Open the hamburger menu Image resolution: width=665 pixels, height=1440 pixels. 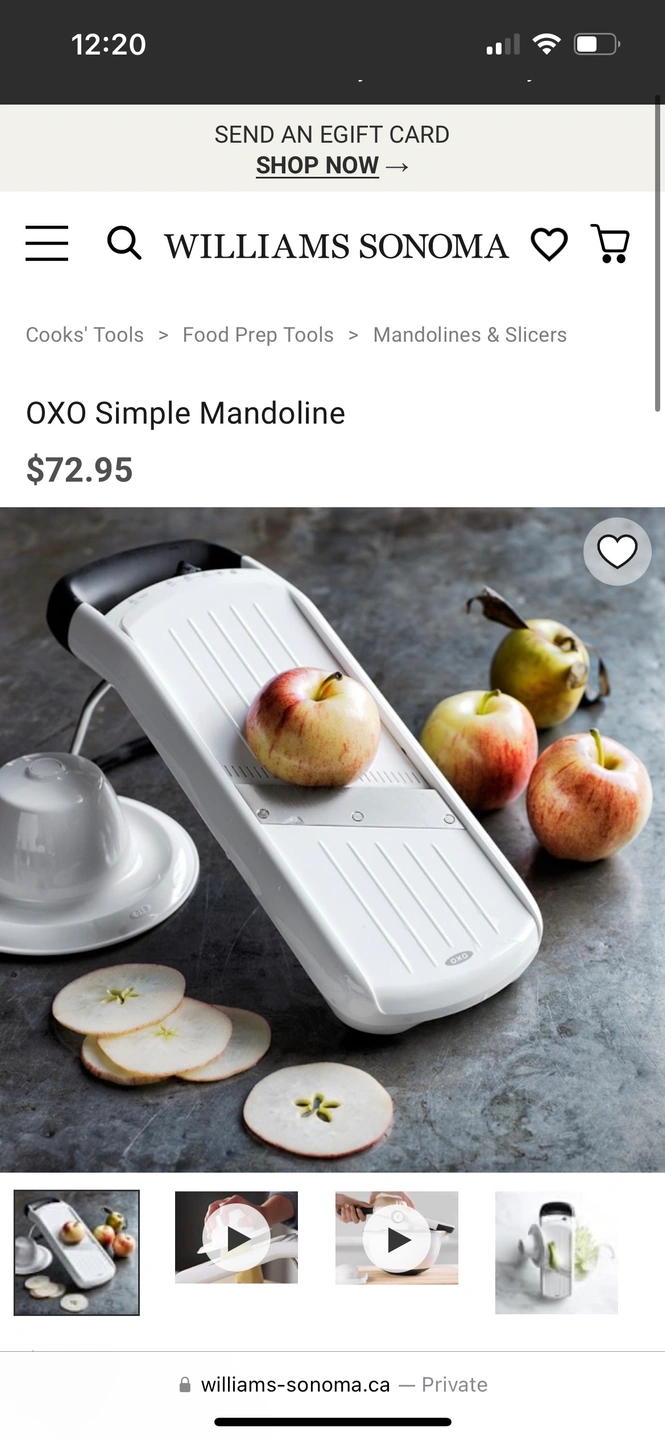pyautogui.click(x=47, y=243)
